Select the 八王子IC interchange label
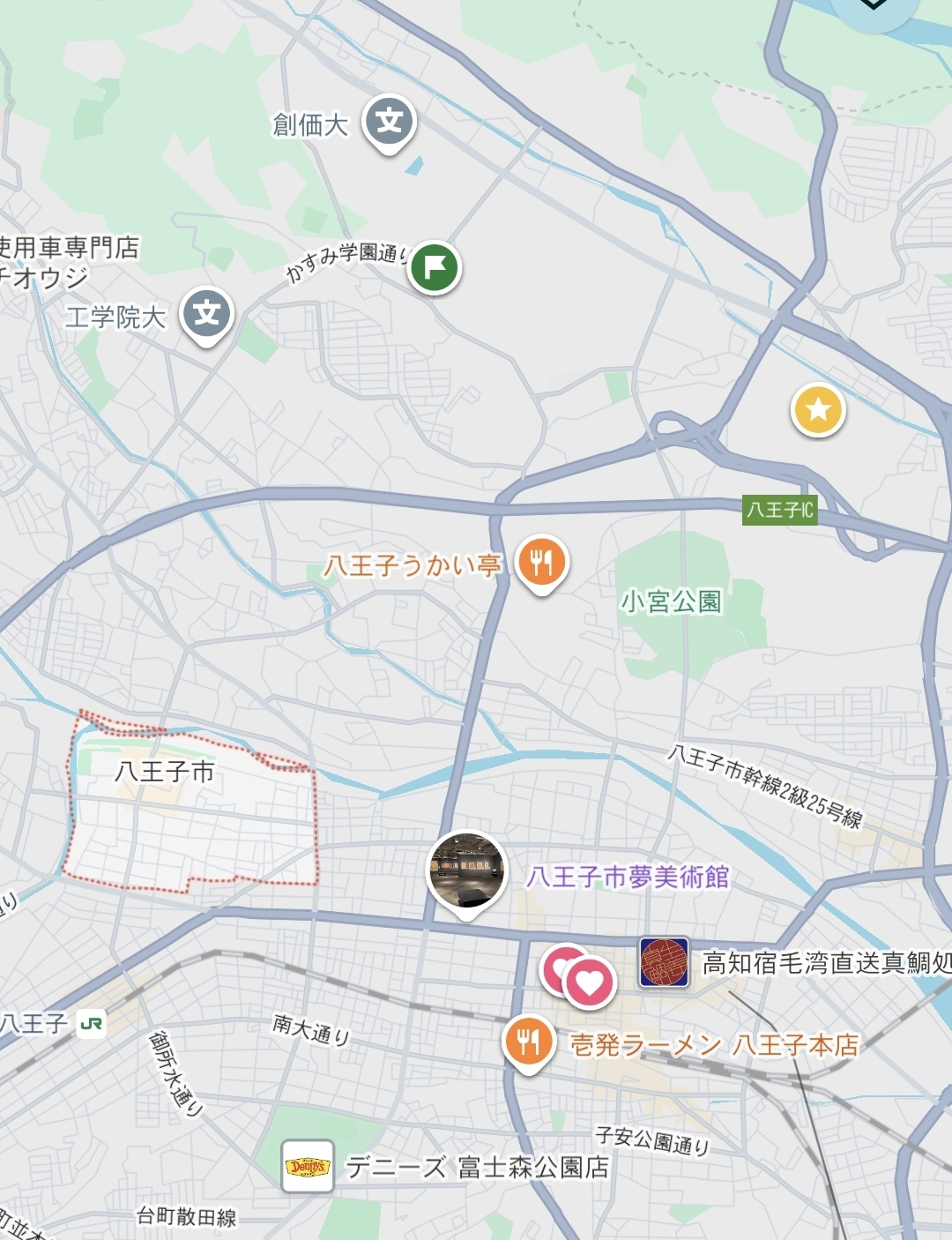This screenshot has width=952, height=1240. click(779, 510)
